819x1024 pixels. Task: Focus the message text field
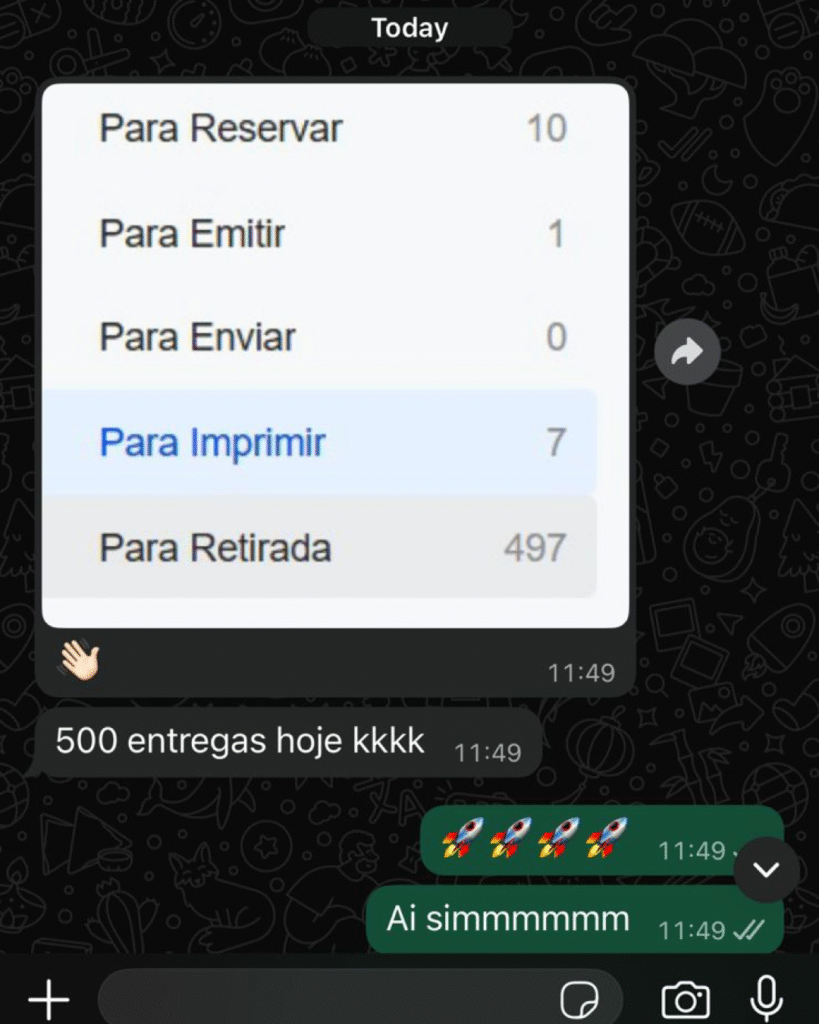(320, 999)
